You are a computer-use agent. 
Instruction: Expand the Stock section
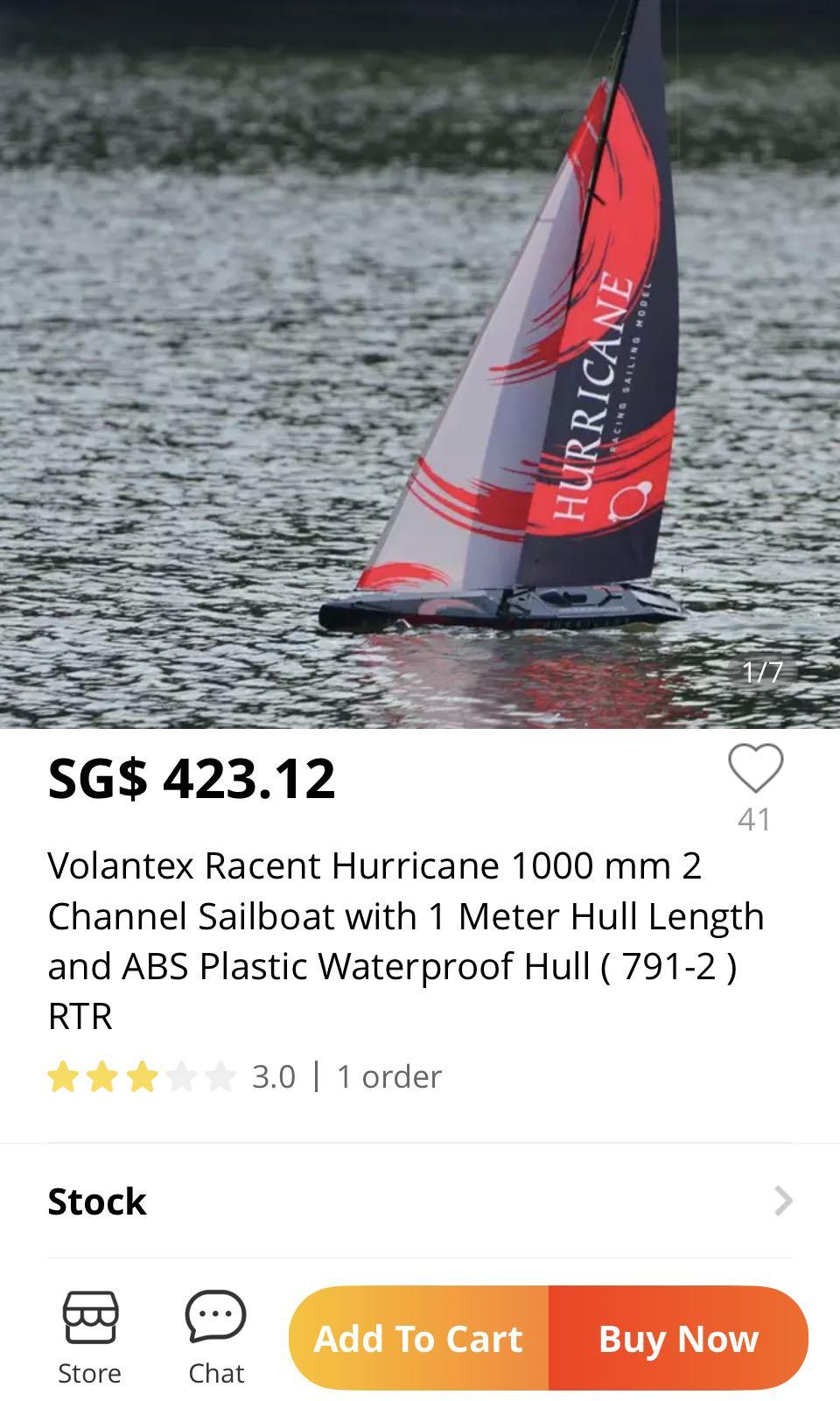coord(420,1201)
